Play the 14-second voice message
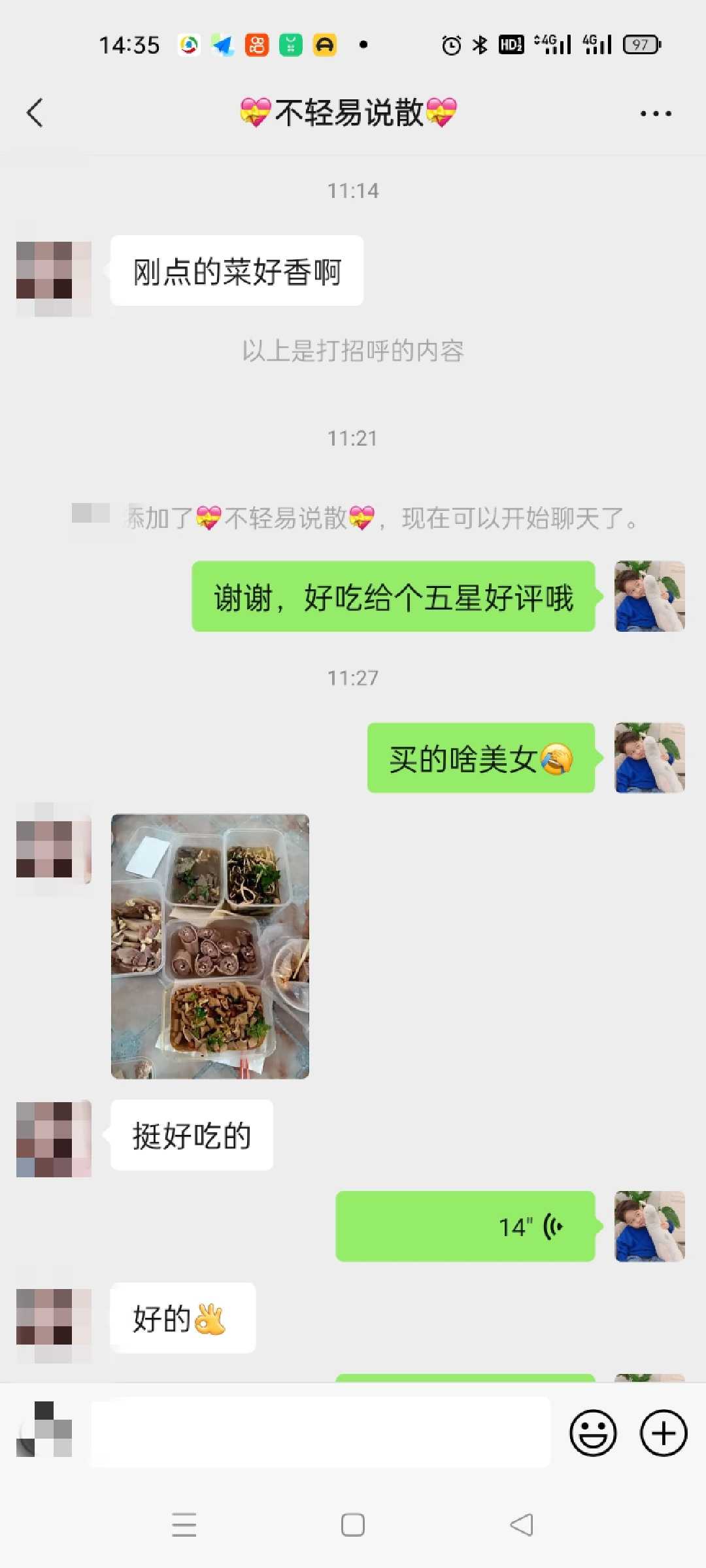The width and height of the screenshot is (706, 1568). pyautogui.click(x=465, y=1226)
